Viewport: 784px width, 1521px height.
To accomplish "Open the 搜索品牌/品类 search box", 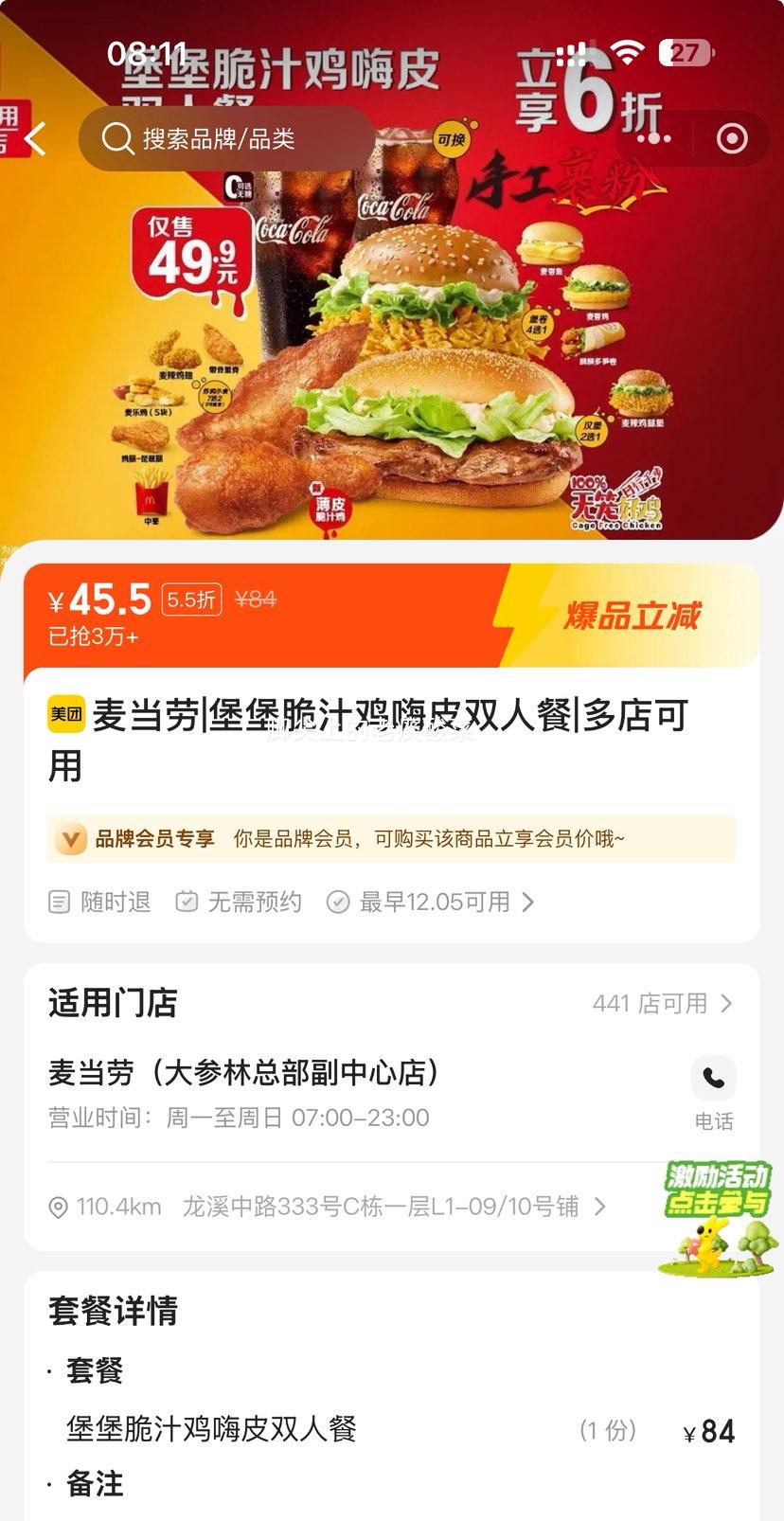I will click(x=227, y=139).
